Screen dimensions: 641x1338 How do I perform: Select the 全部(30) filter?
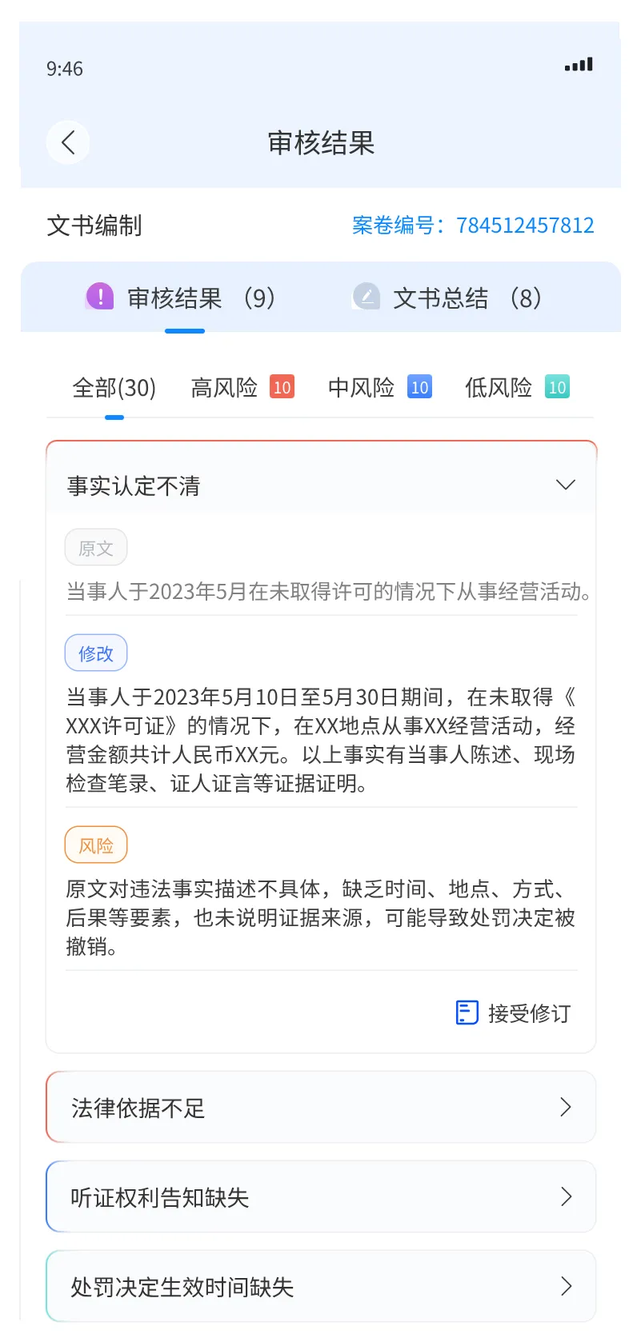point(114,388)
